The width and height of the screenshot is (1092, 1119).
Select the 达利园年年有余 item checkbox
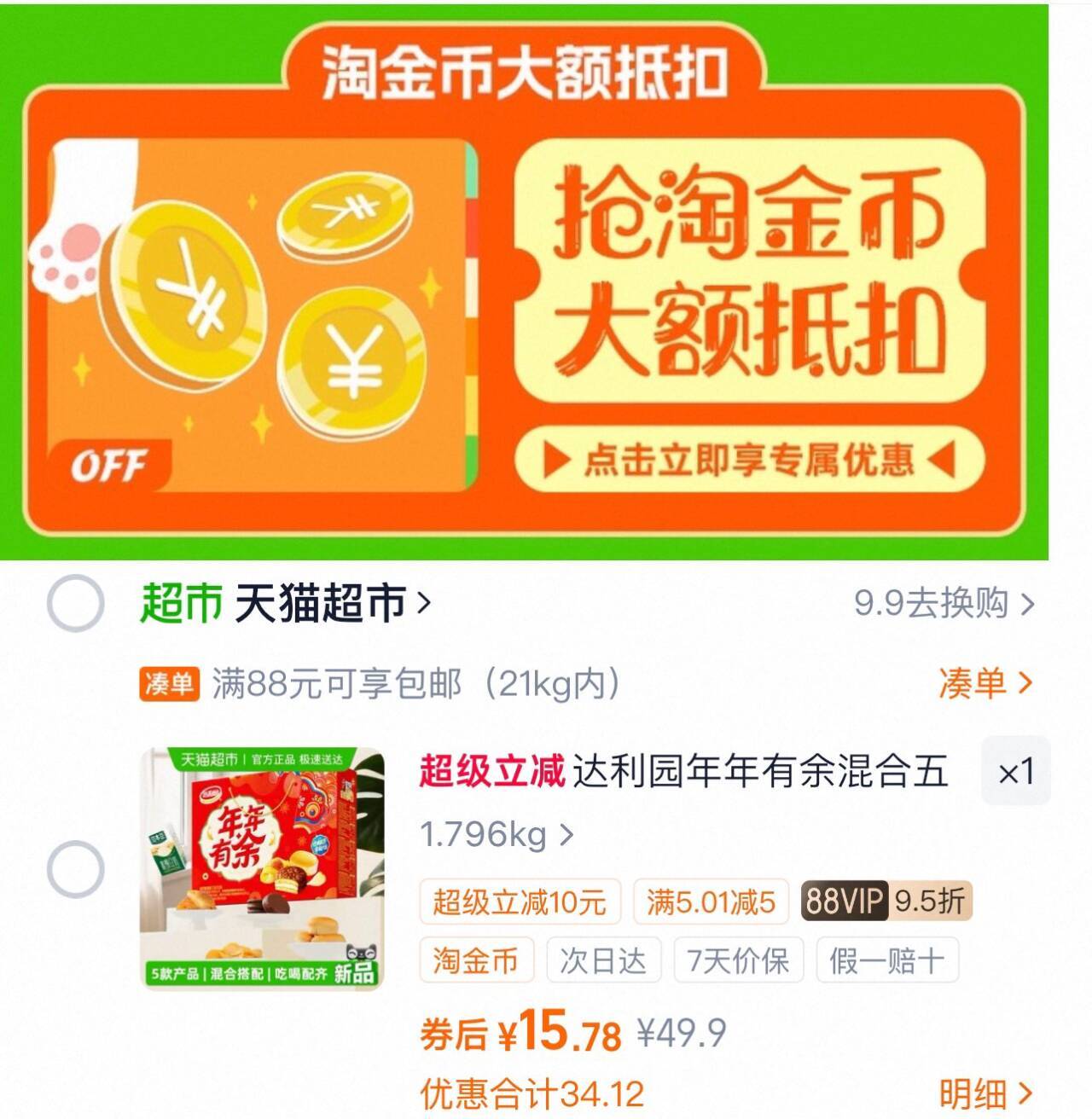pos(76,869)
